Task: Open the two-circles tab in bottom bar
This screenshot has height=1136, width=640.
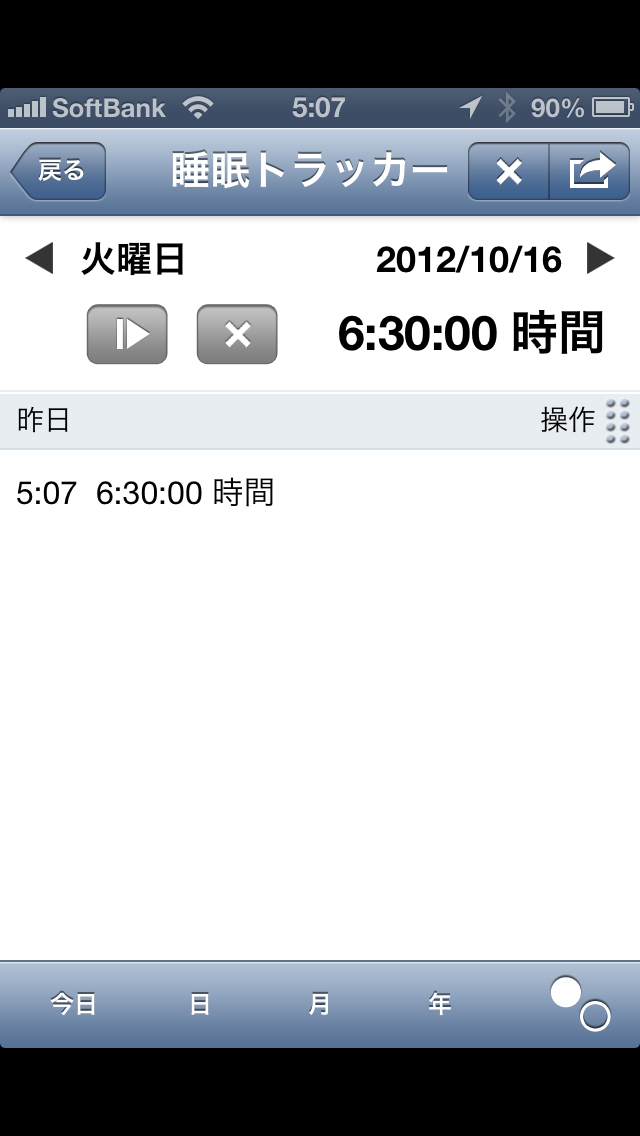Action: coord(580,1004)
